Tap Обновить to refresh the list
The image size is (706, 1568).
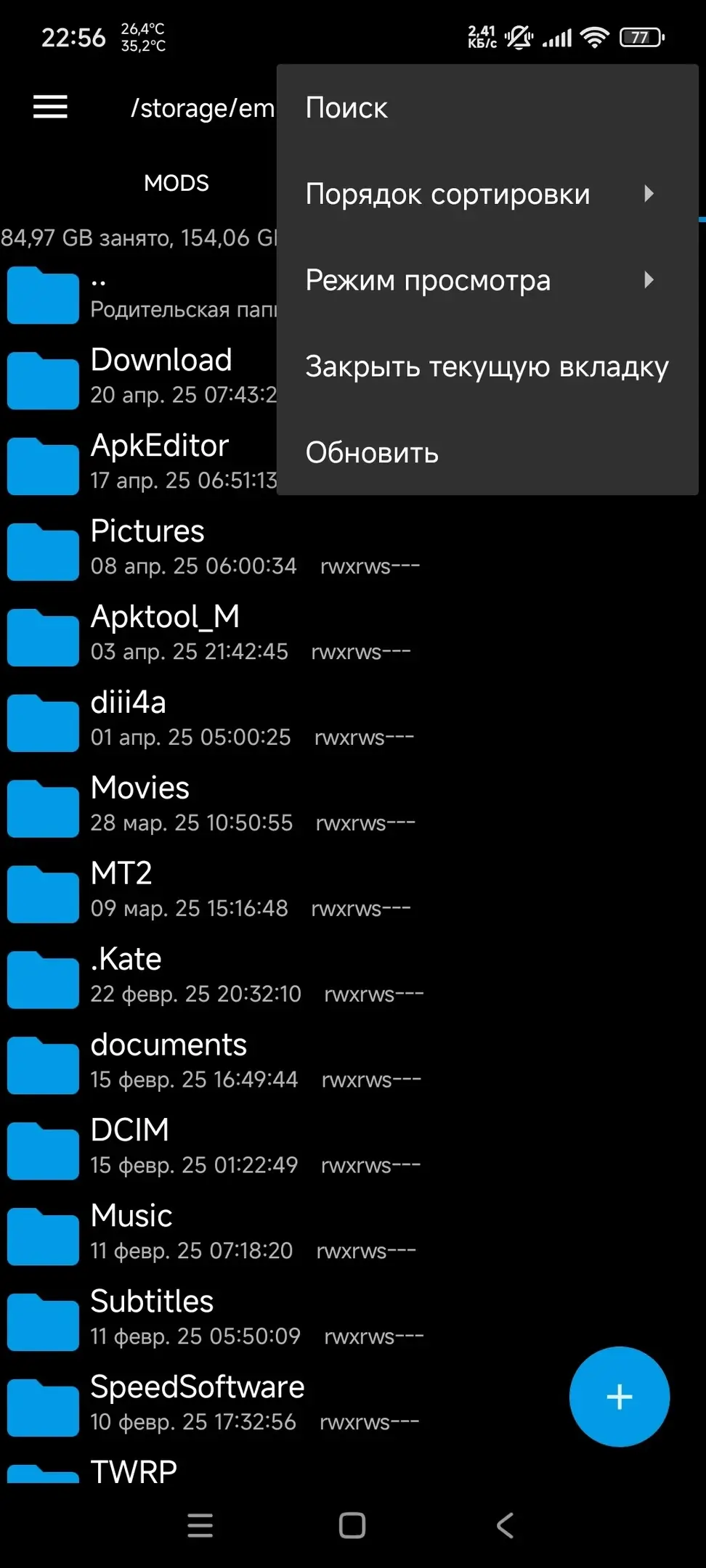pos(487,453)
